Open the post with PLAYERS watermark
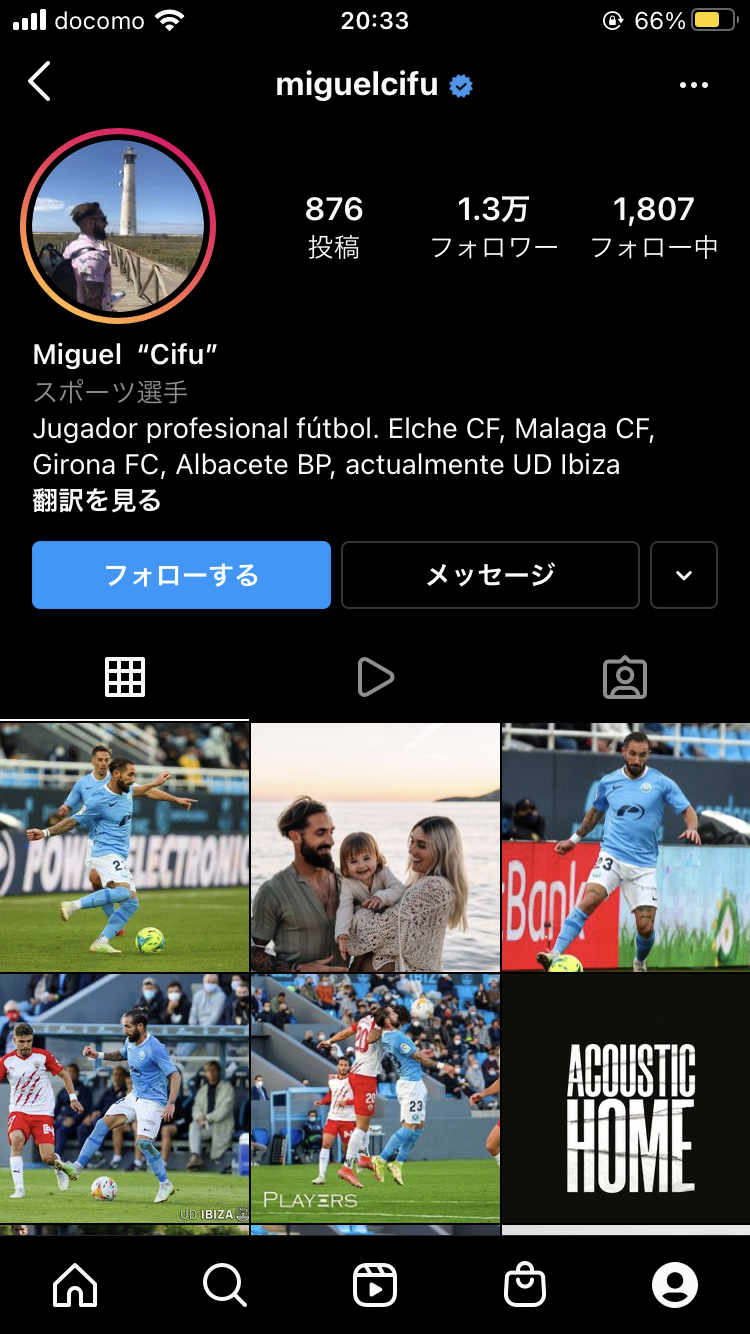 [x=375, y=1098]
